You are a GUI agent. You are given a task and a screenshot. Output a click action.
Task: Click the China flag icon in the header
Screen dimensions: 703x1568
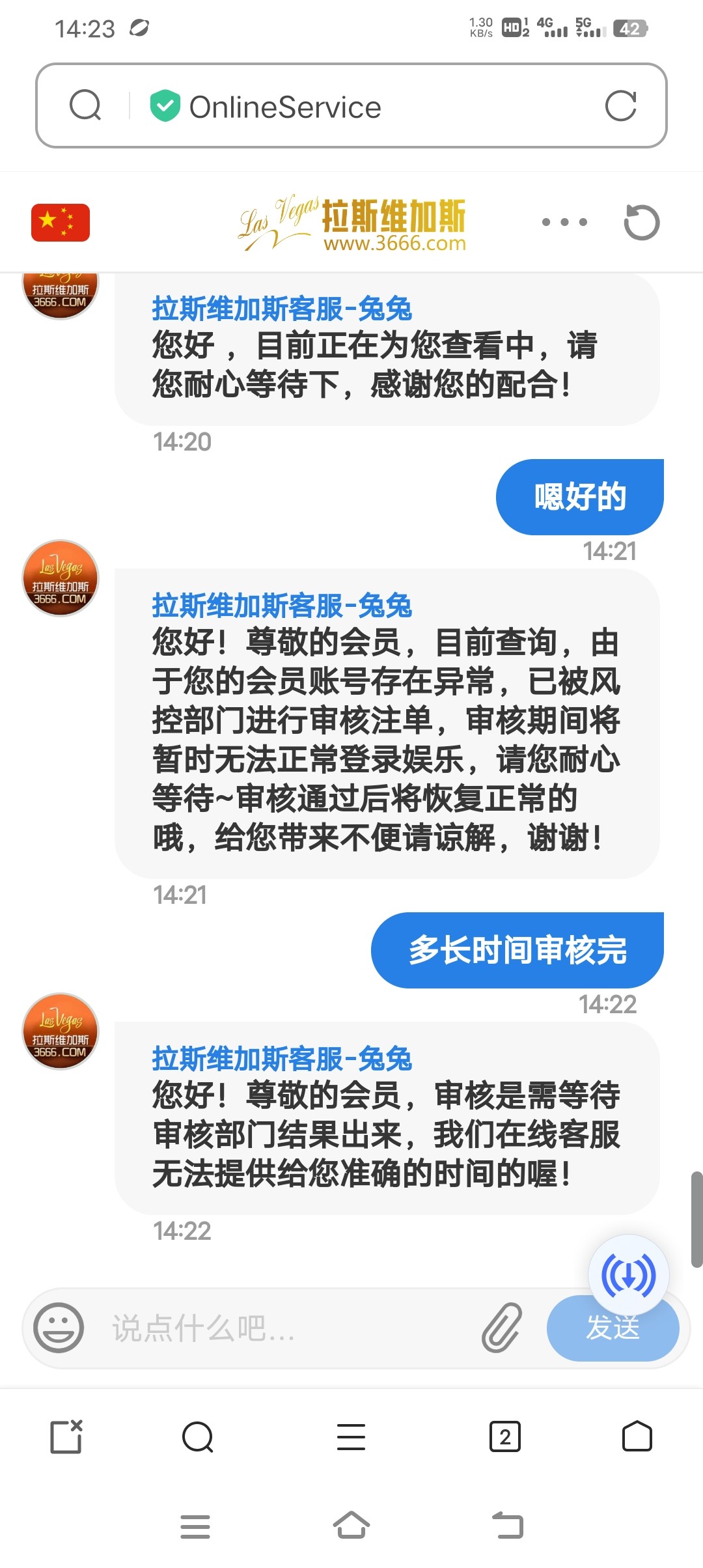tap(62, 222)
